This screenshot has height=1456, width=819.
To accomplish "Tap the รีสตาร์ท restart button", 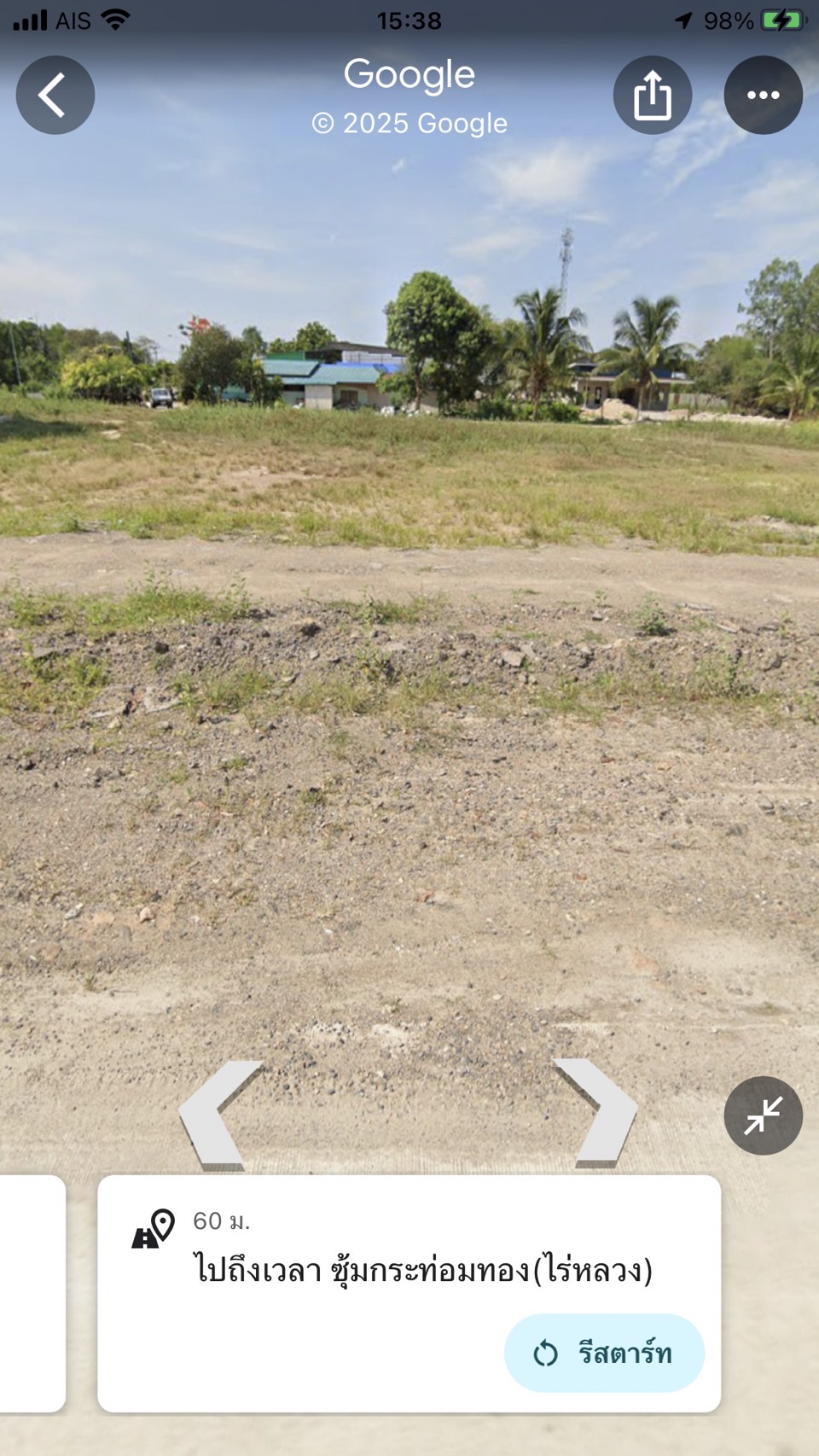I will [x=604, y=1353].
